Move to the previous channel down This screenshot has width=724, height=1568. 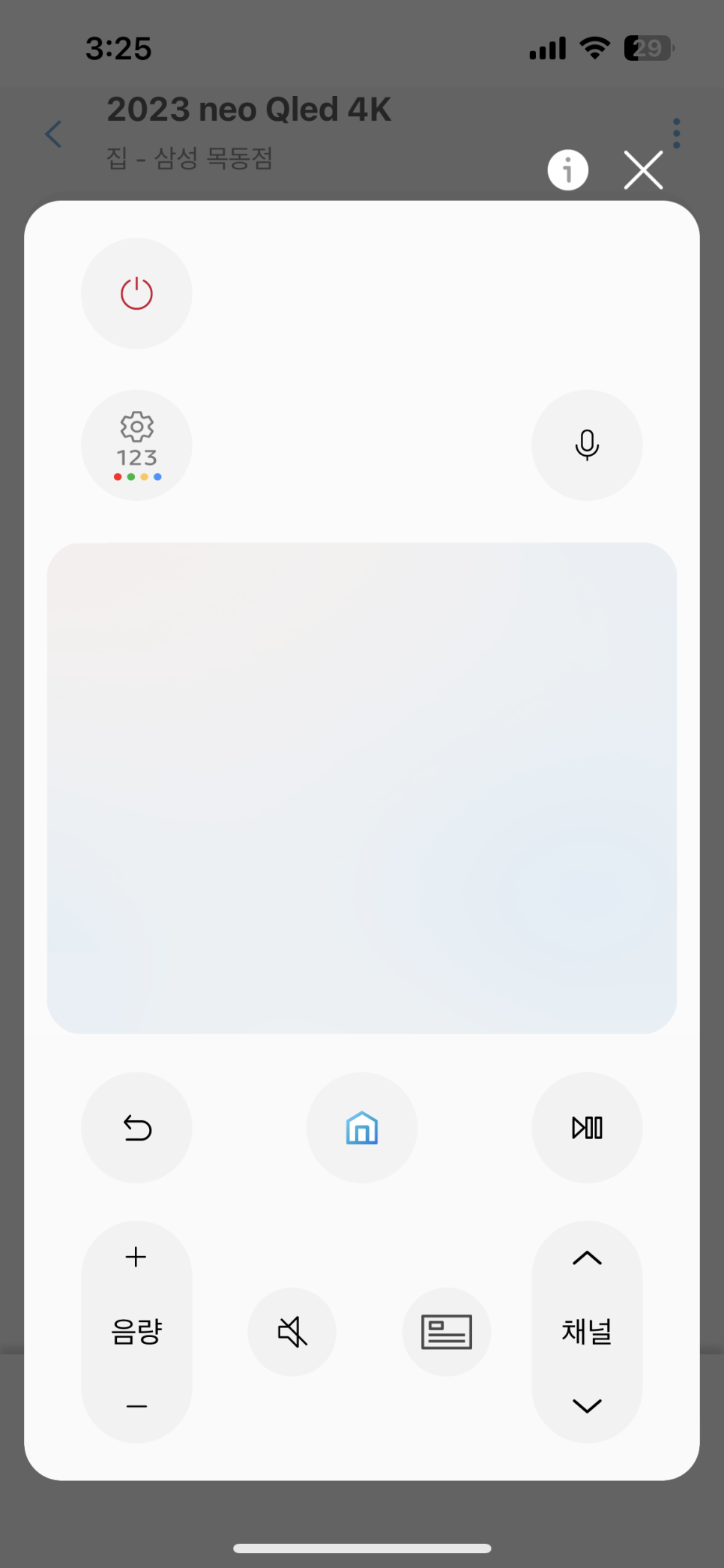click(x=587, y=1406)
